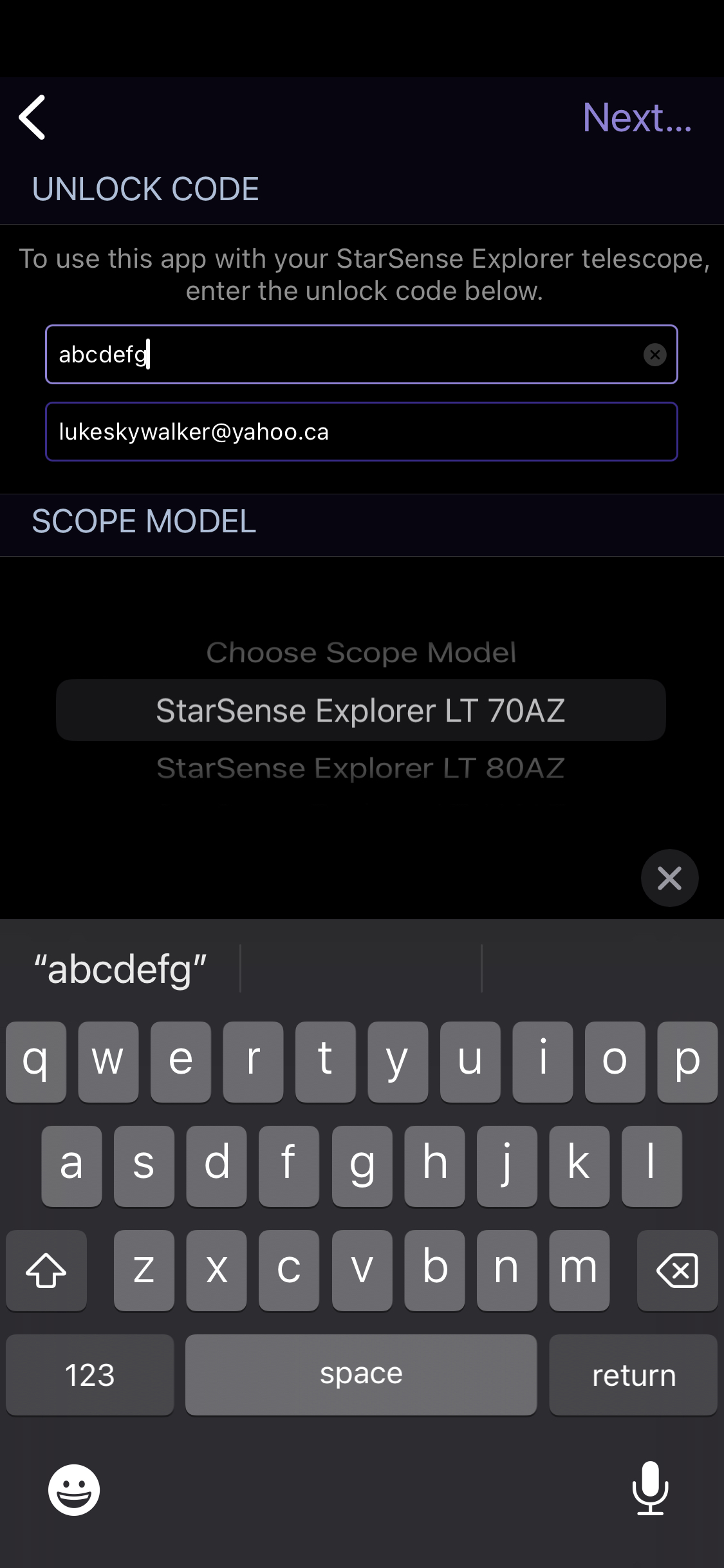The height and width of the screenshot is (1568, 724).
Task: Switch keyboard to 123 numbers layout
Action: coord(90,1375)
